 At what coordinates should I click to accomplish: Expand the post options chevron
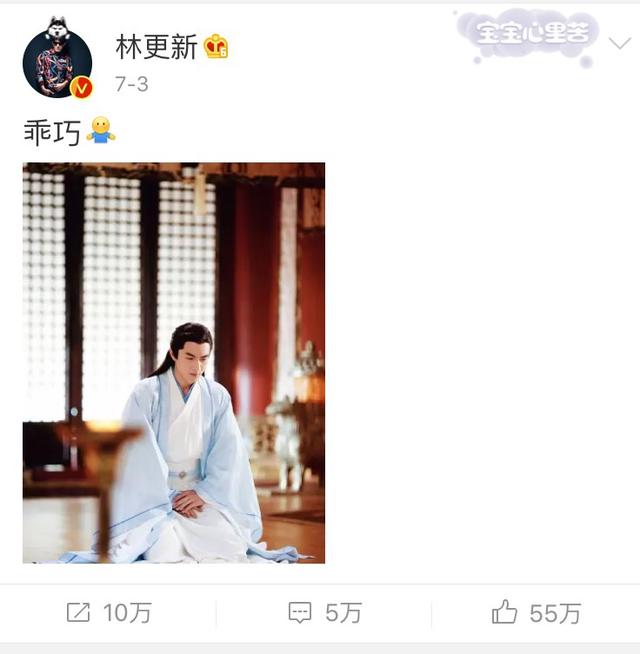pyautogui.click(x=620, y=44)
